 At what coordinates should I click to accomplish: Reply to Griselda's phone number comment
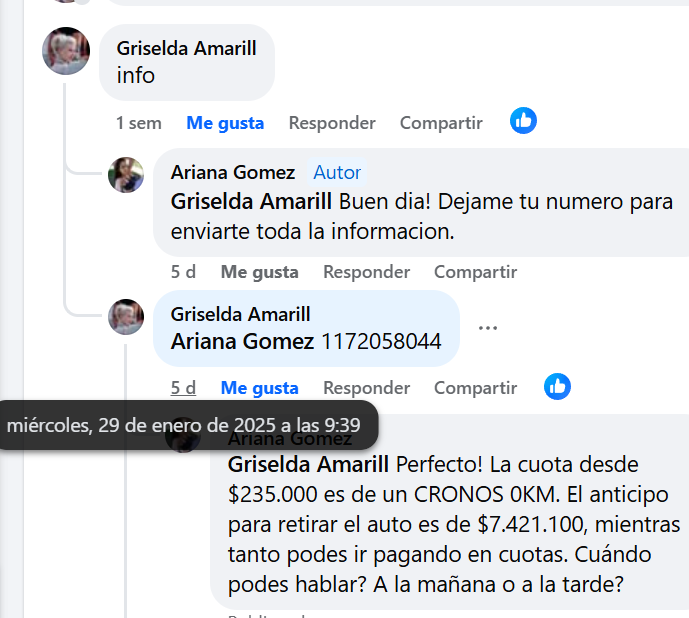(x=366, y=387)
